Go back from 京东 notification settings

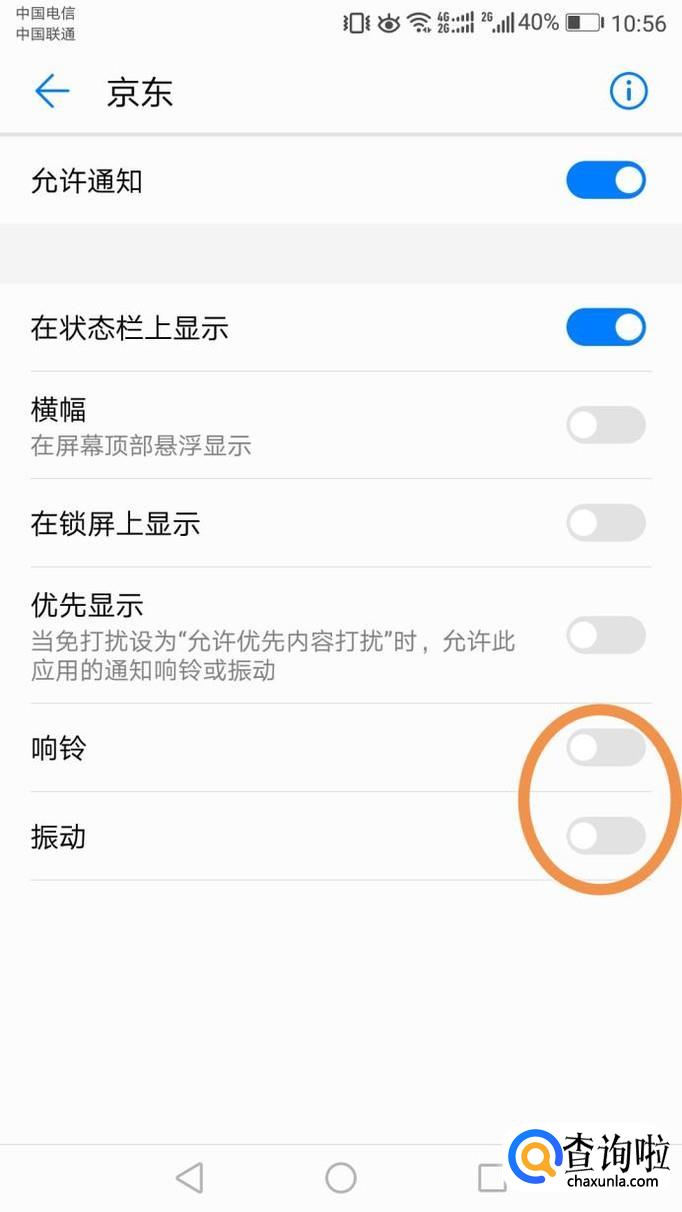(x=52, y=92)
